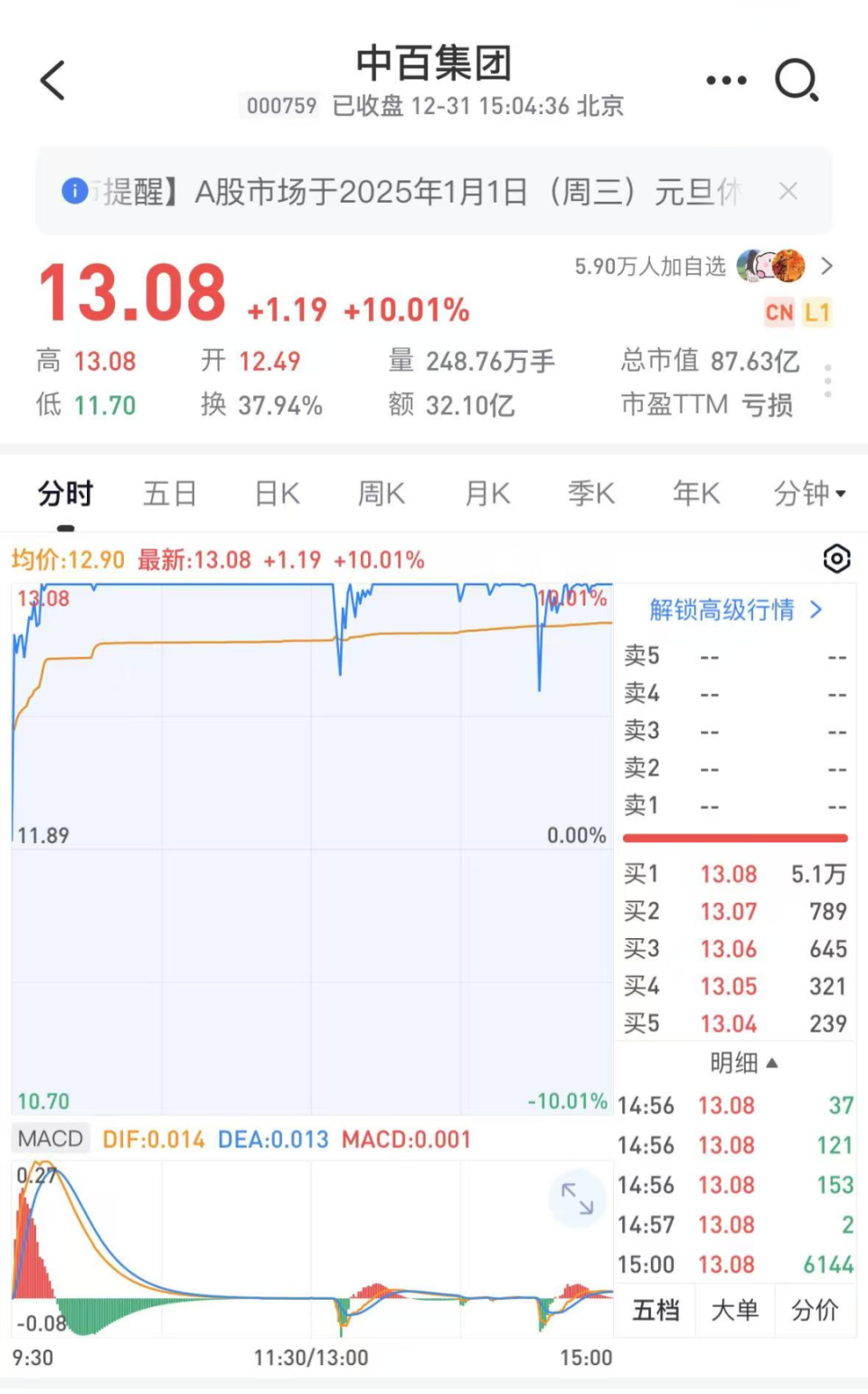Open the 分钟 interval dropdown

(807, 493)
